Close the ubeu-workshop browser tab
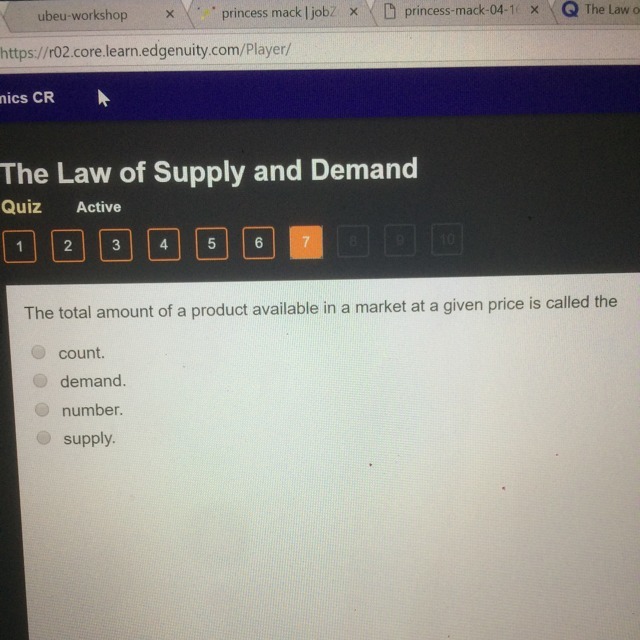Image resolution: width=640 pixels, height=640 pixels. pos(170,15)
